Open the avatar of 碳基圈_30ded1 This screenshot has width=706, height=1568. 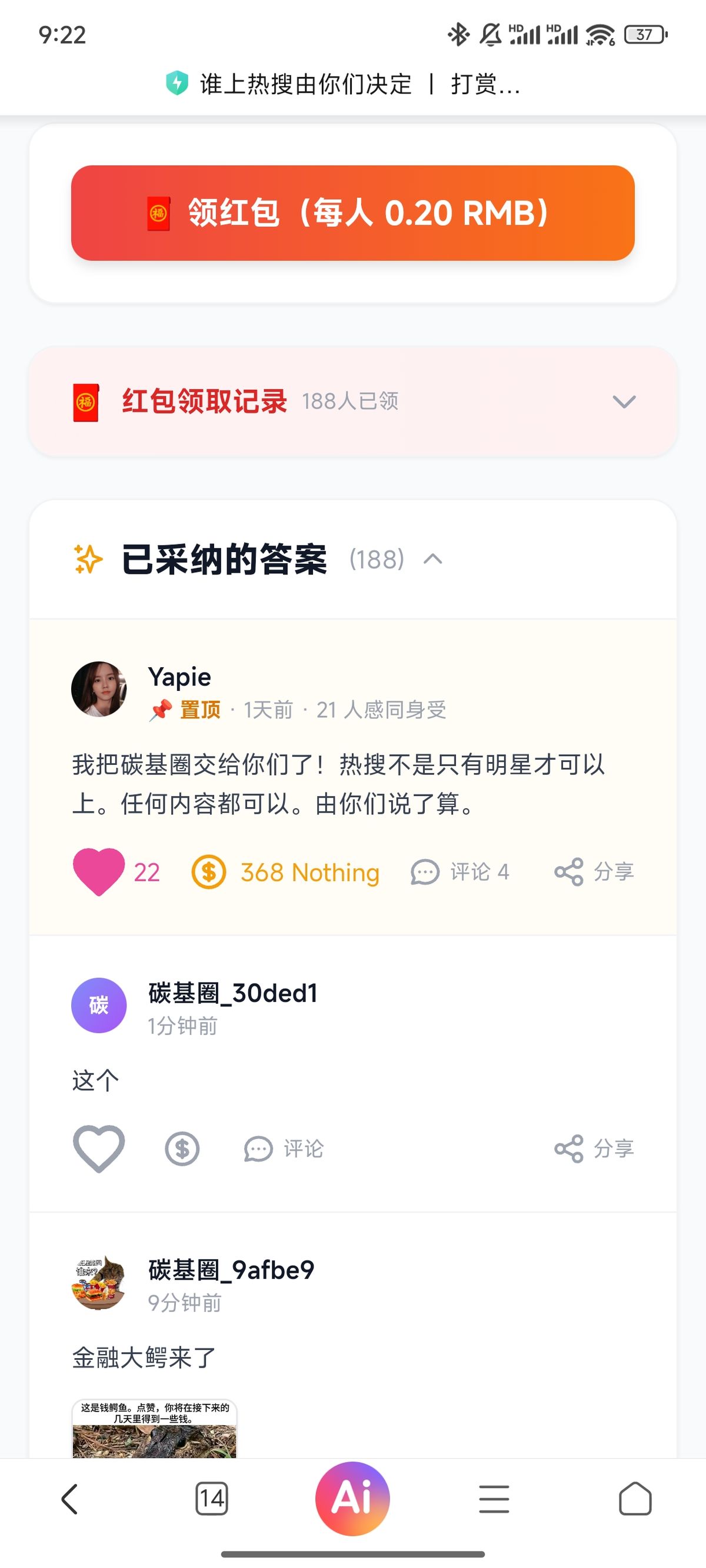click(x=99, y=1005)
